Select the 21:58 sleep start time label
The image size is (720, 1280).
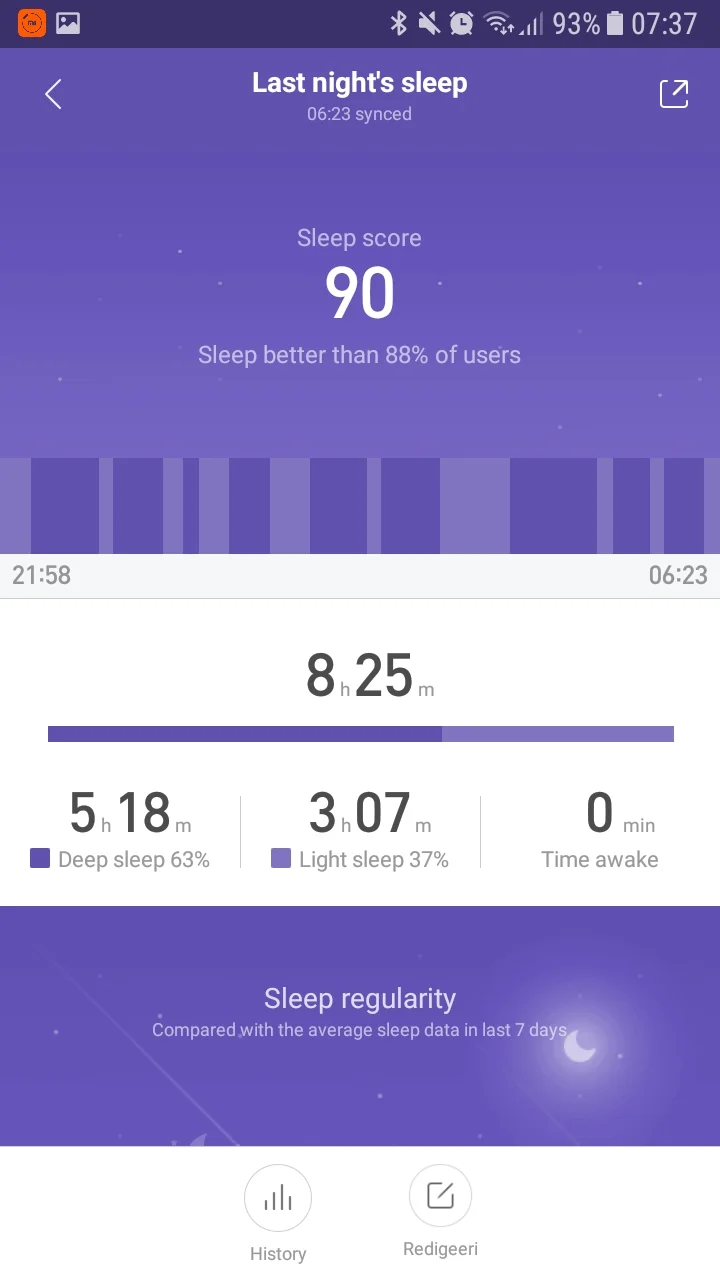point(41,575)
